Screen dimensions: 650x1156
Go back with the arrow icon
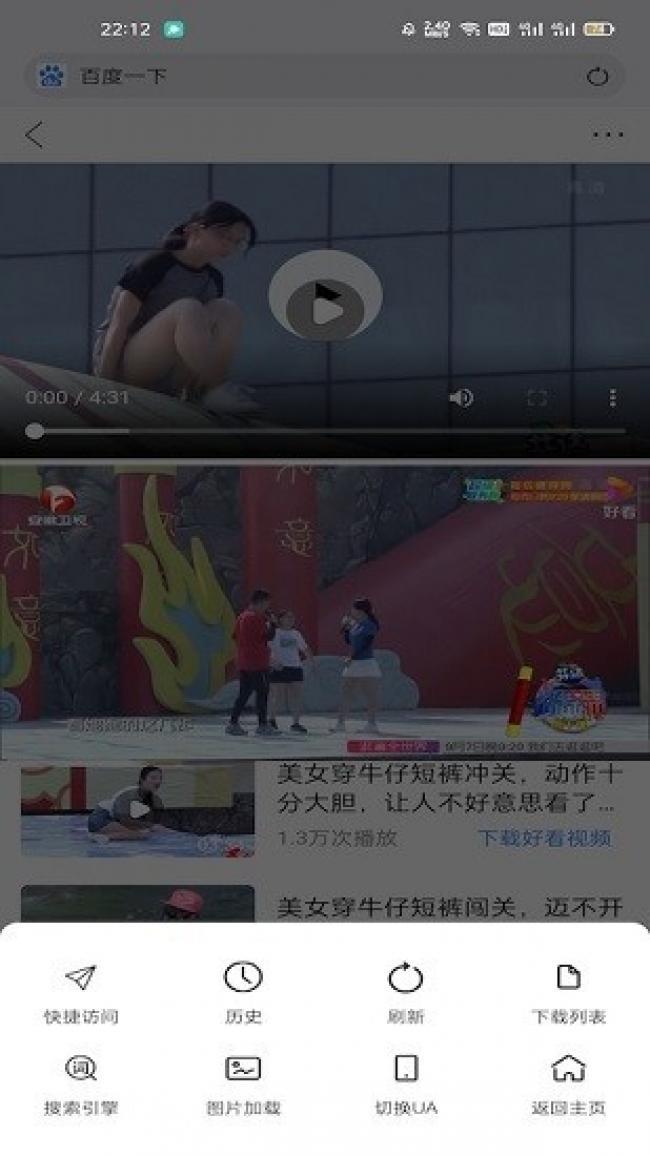pyautogui.click(x=35, y=135)
